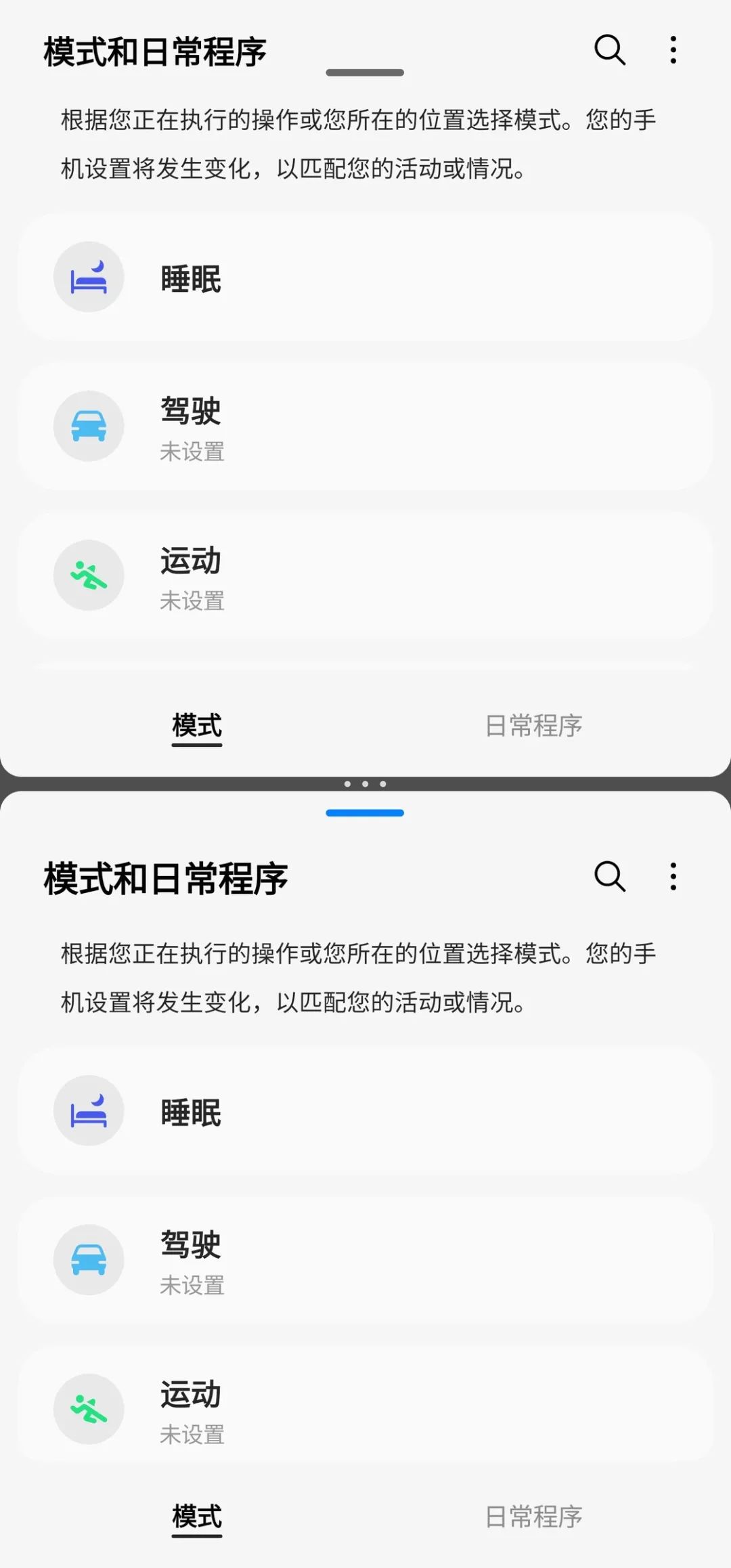
Task: Open 驾驶 mode in the lower window
Action: [365, 1260]
